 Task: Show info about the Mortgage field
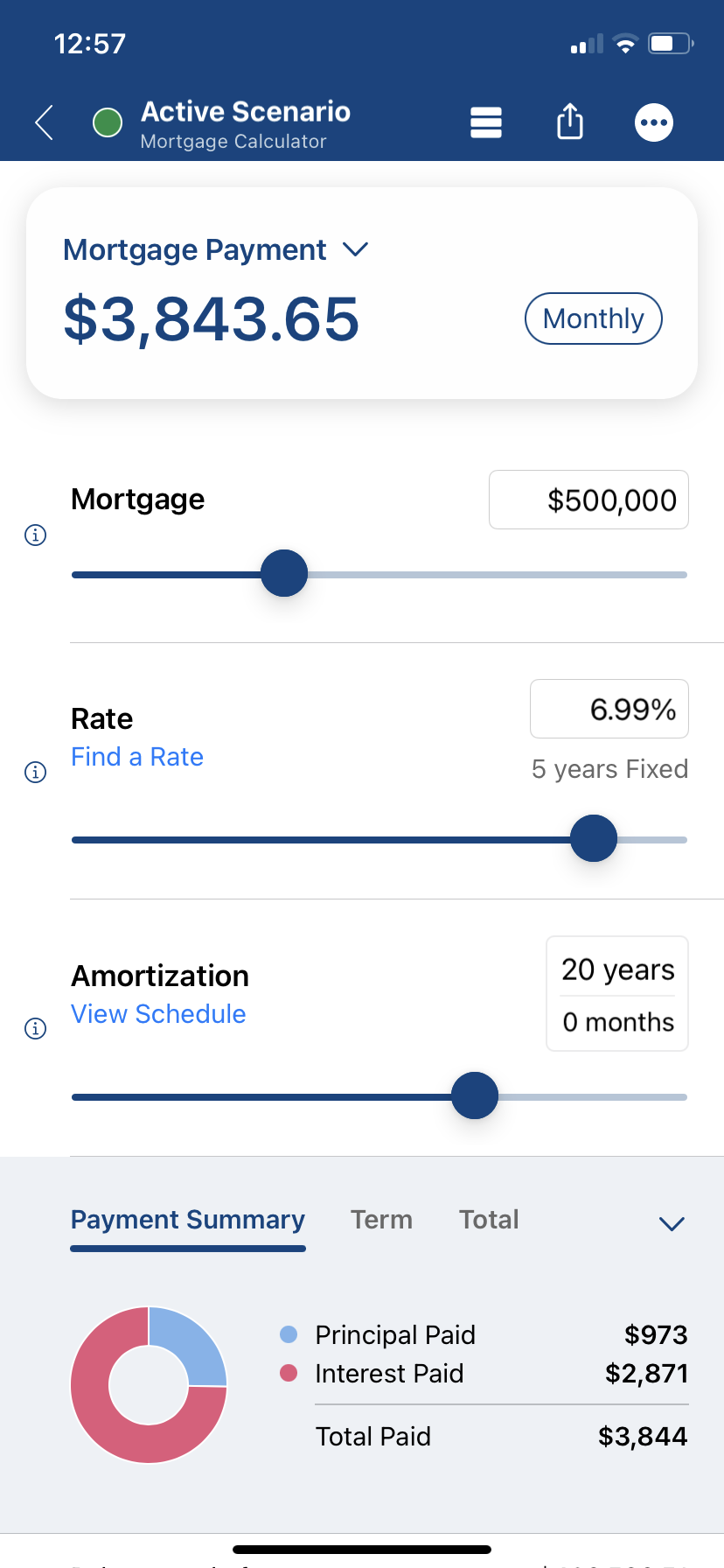tap(35, 535)
